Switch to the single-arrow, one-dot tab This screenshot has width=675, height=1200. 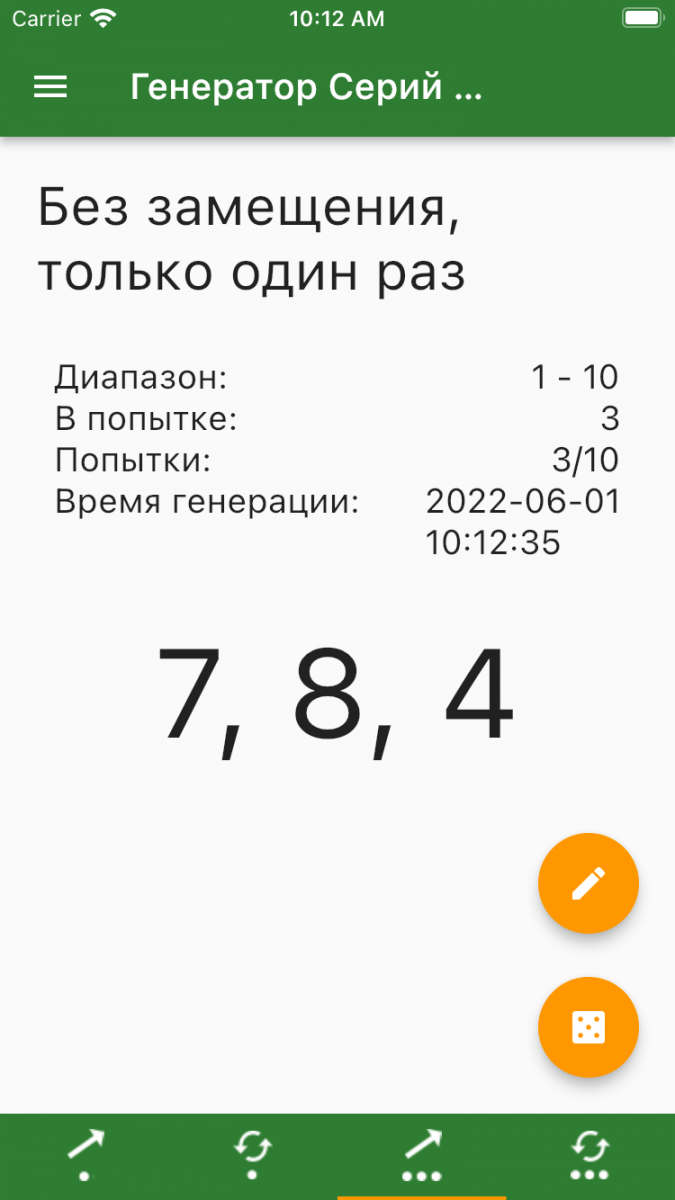pyautogui.click(x=85, y=1156)
